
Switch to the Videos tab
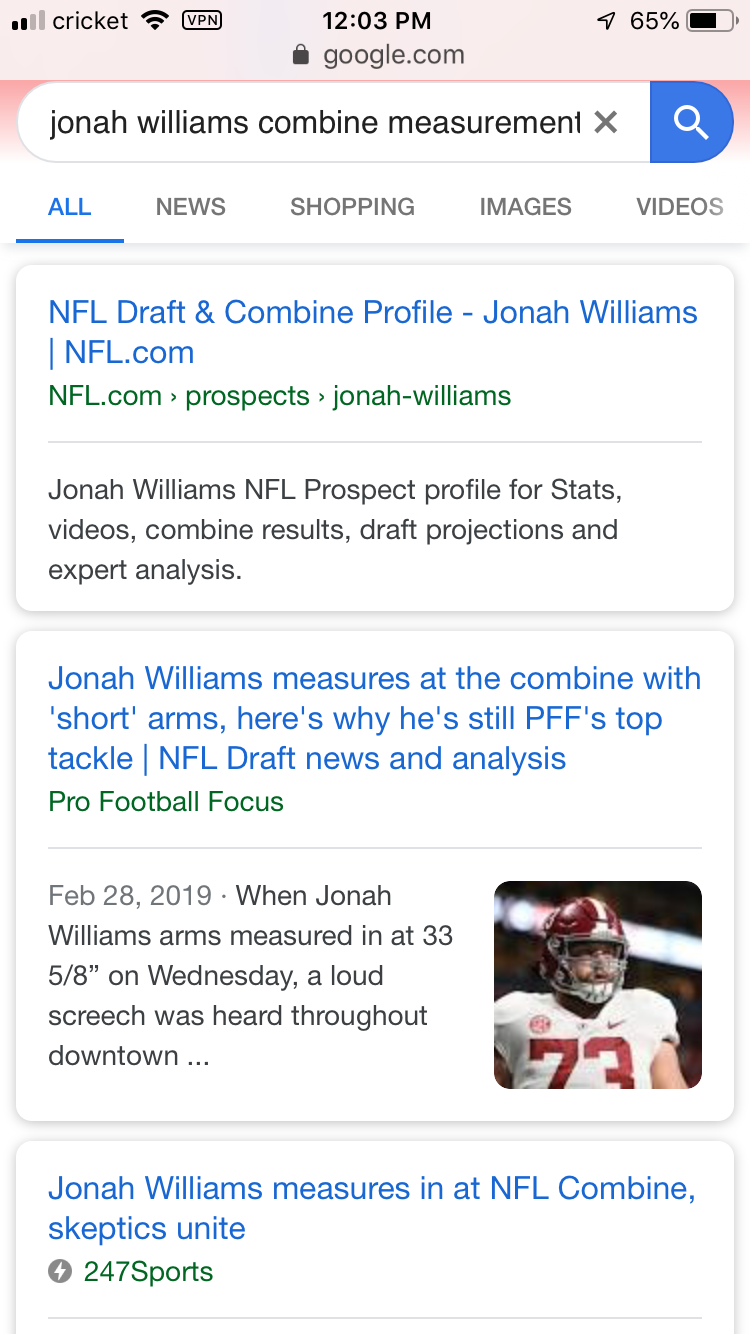[x=680, y=207]
